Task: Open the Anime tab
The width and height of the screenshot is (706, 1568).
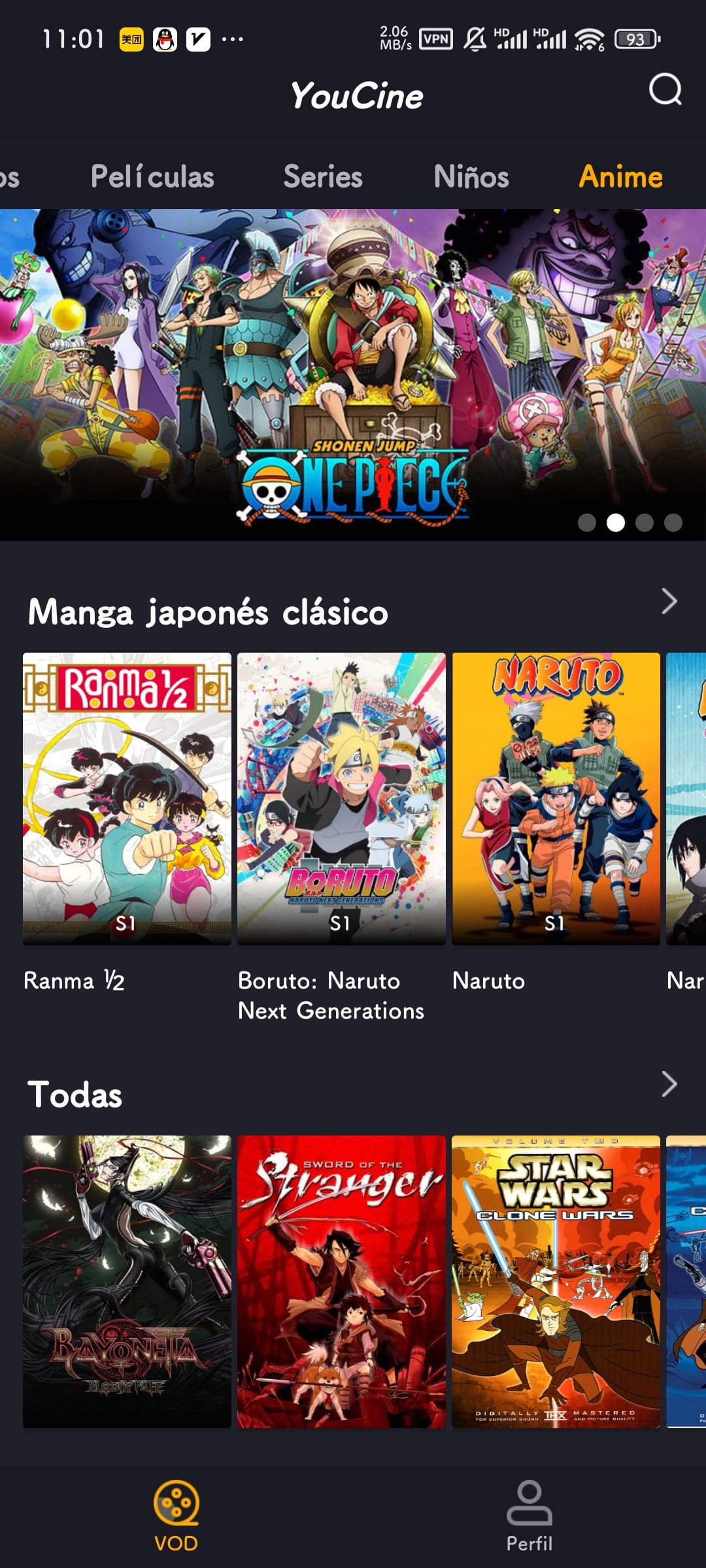Action: (x=621, y=176)
